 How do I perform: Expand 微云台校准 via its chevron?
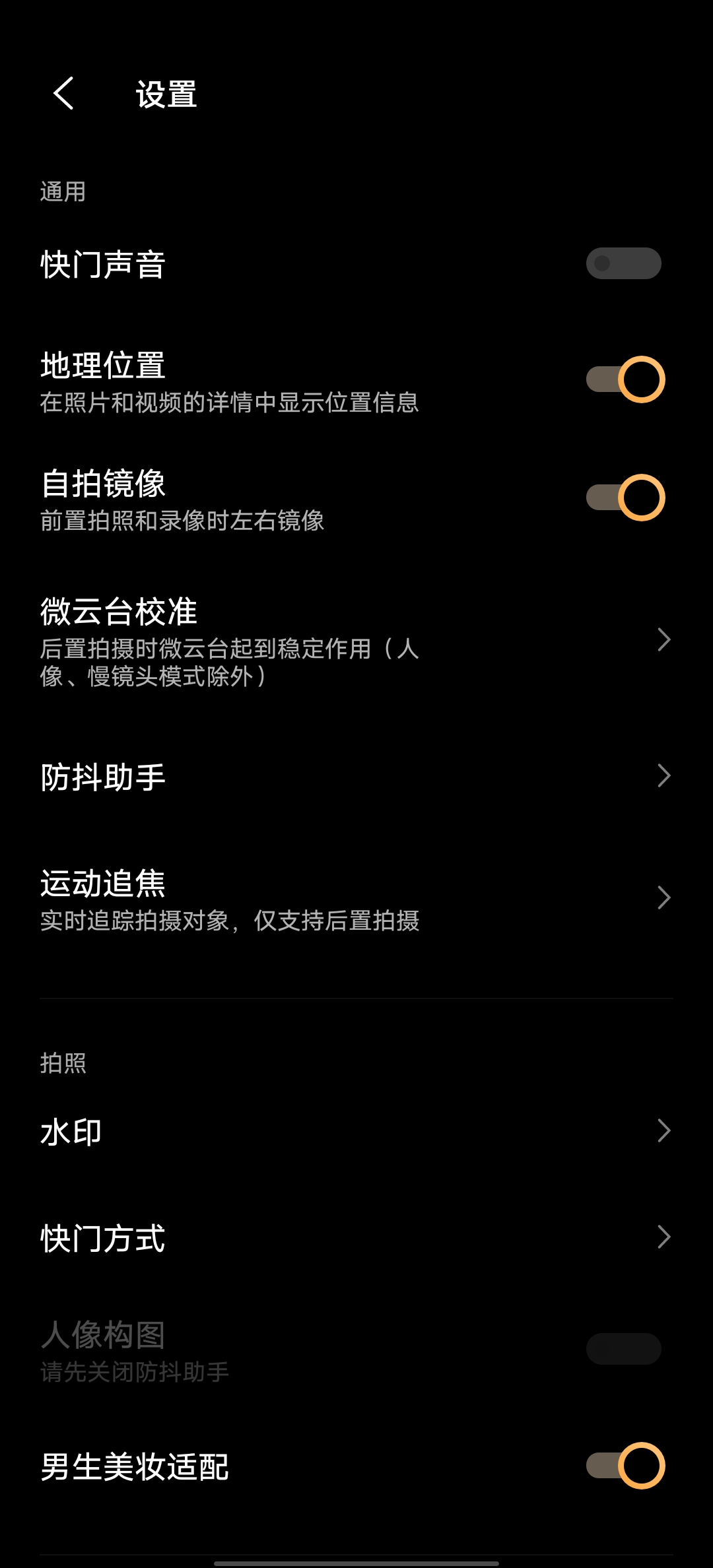tap(663, 639)
